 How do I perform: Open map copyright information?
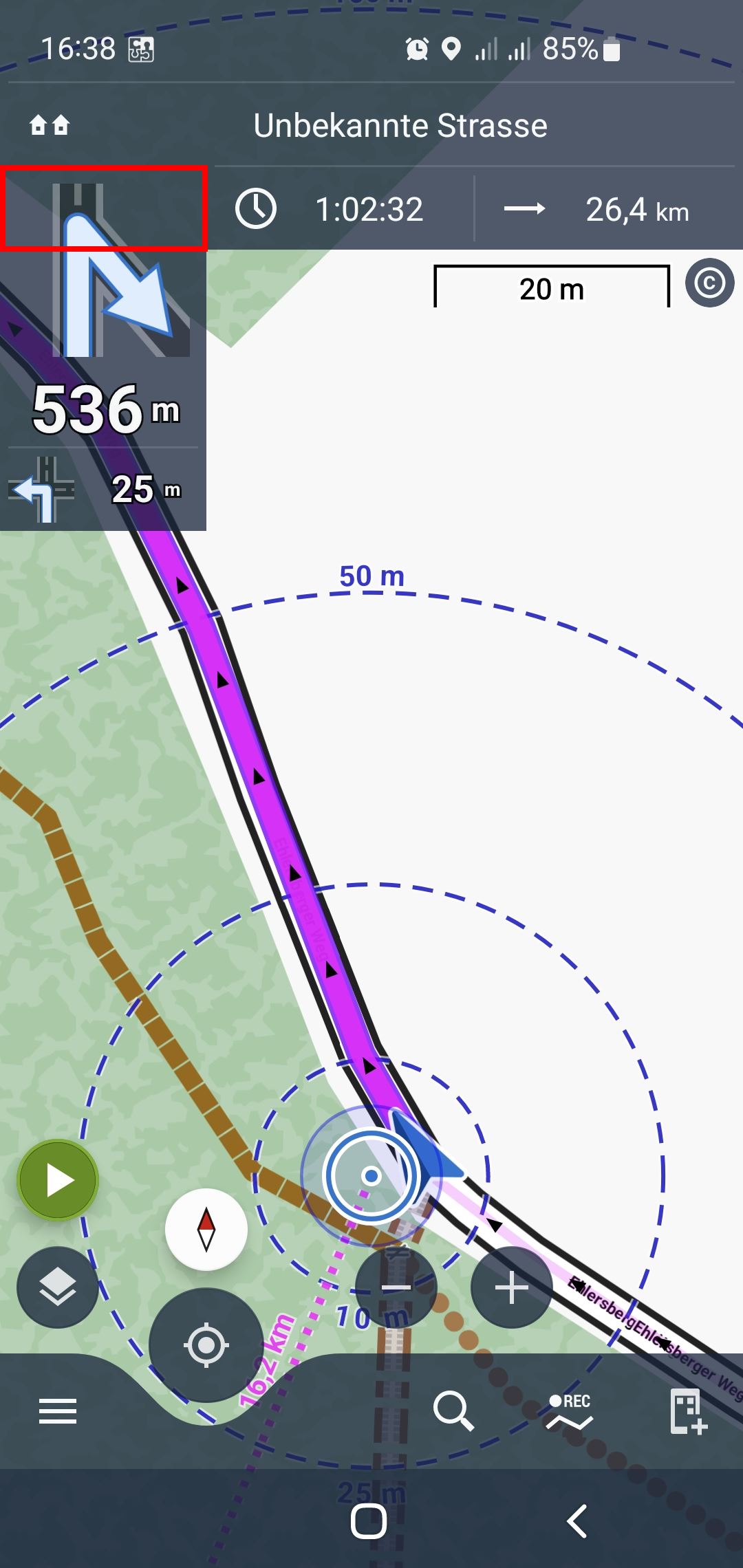tap(709, 283)
